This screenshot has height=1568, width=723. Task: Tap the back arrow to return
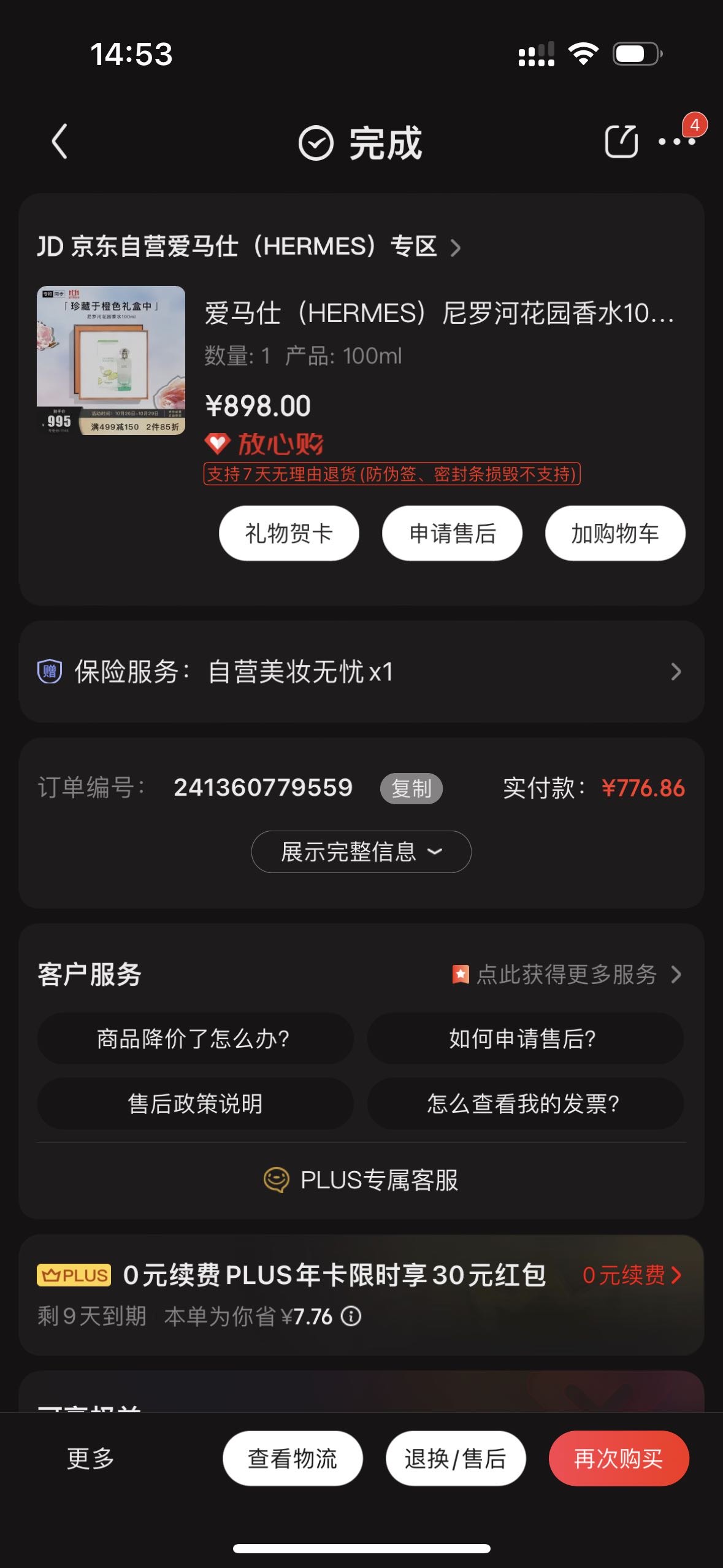coord(58,142)
